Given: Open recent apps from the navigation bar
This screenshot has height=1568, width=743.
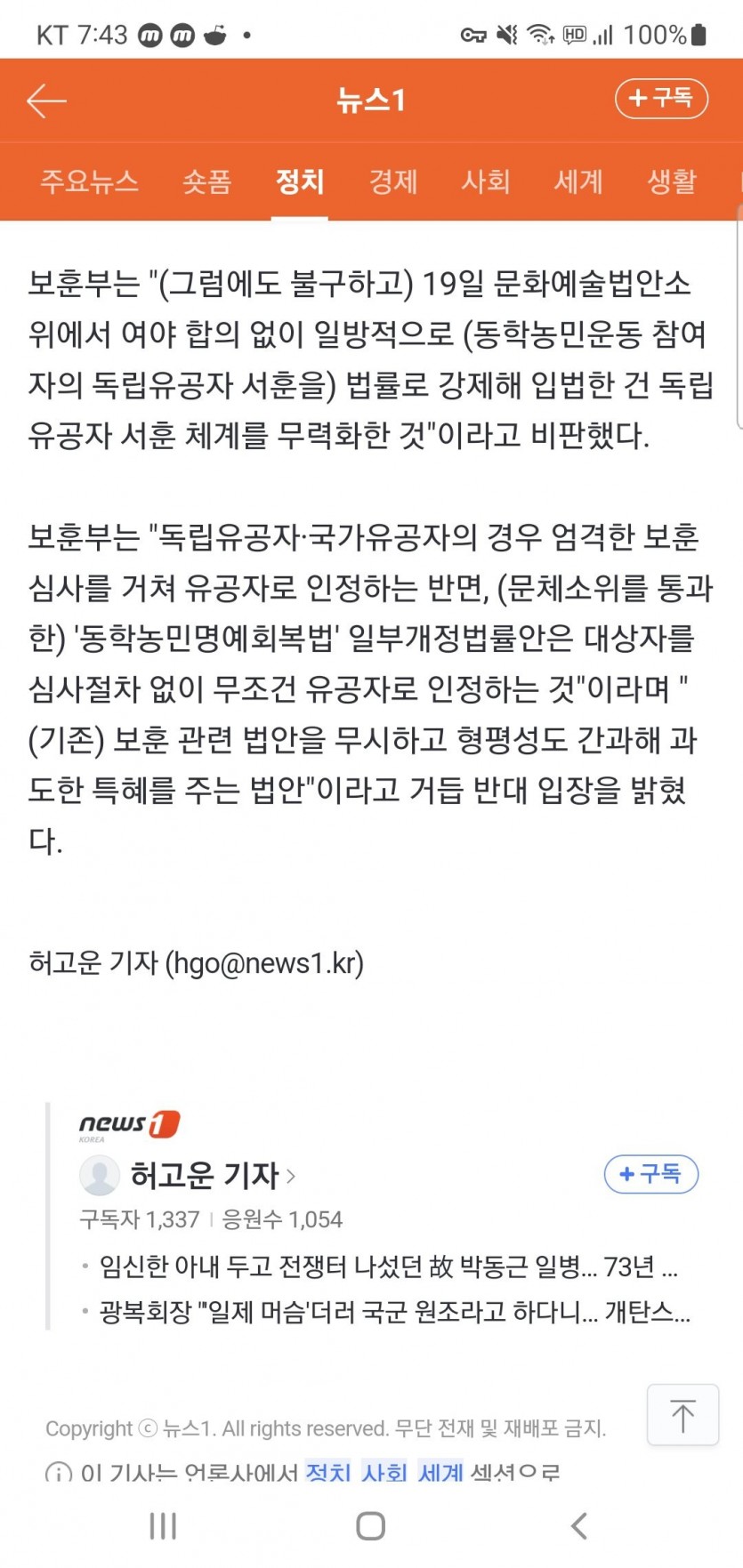Looking at the screenshot, I should pyautogui.click(x=163, y=1525).
